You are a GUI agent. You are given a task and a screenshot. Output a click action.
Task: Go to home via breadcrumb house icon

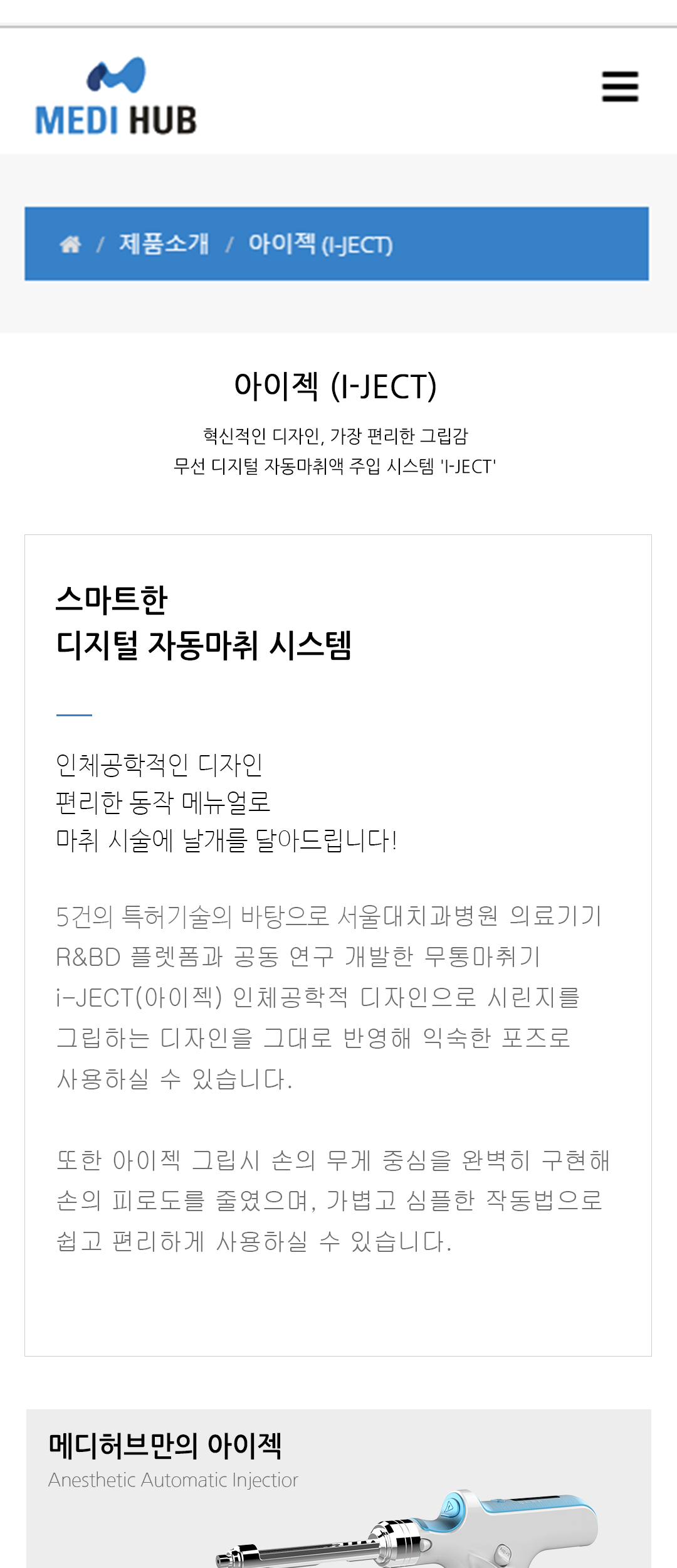click(70, 244)
